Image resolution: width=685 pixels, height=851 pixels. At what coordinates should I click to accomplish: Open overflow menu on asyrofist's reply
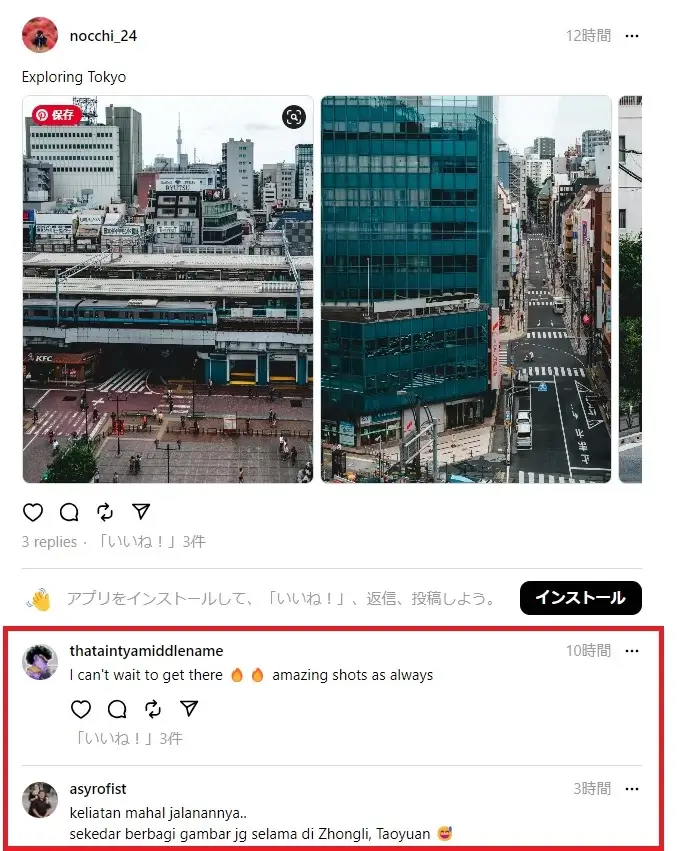pyautogui.click(x=631, y=789)
